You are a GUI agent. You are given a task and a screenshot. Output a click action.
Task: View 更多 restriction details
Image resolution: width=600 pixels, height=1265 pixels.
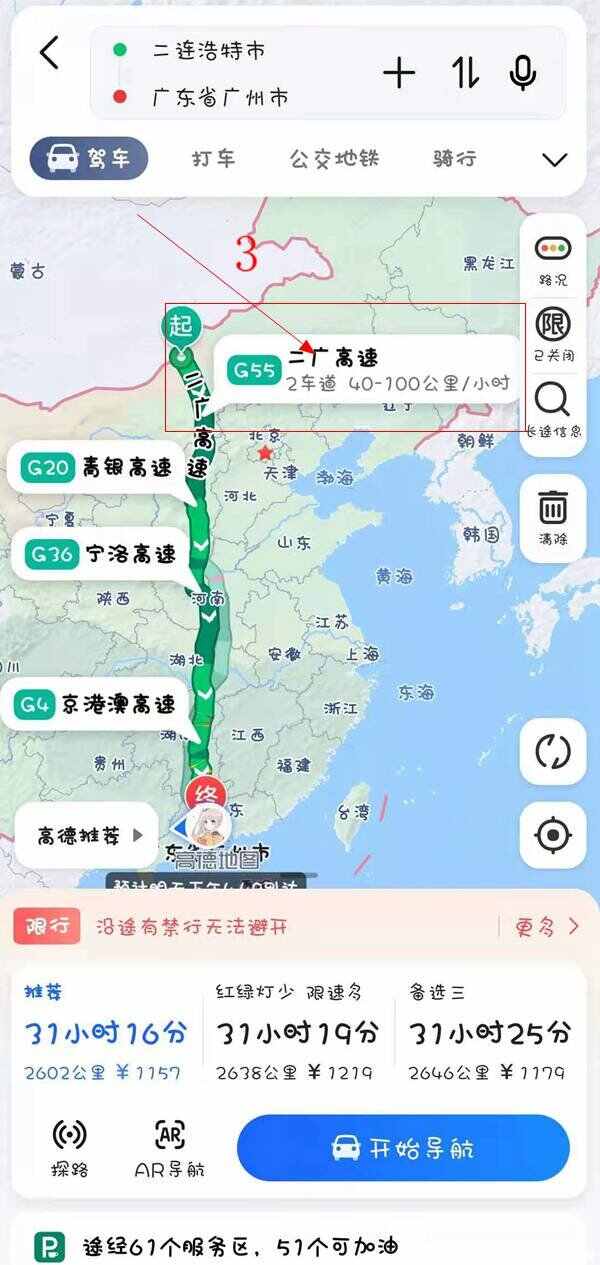pos(546,927)
